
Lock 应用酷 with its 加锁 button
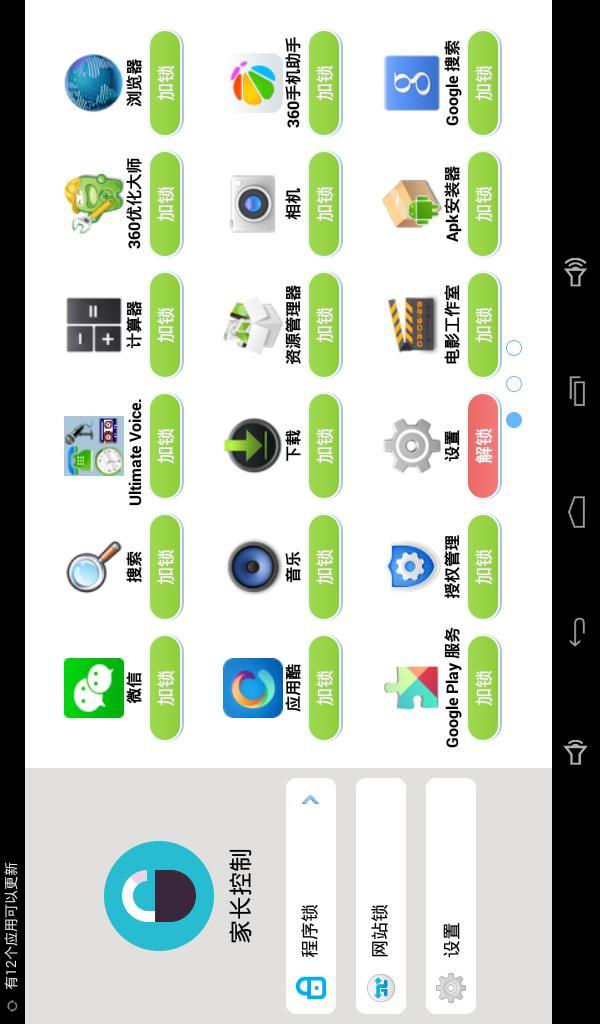(324, 688)
